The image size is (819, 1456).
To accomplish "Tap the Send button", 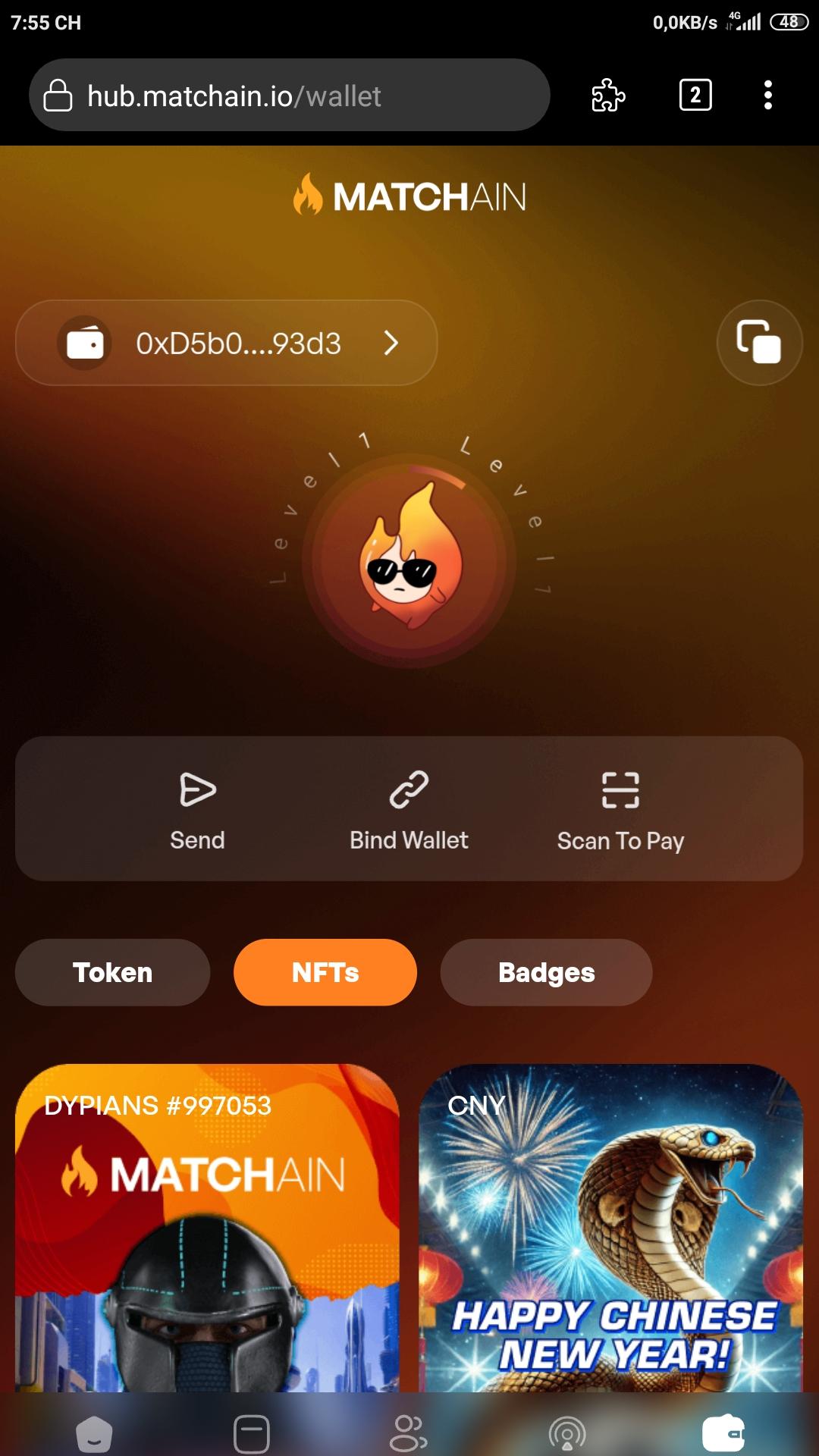I will [x=197, y=808].
